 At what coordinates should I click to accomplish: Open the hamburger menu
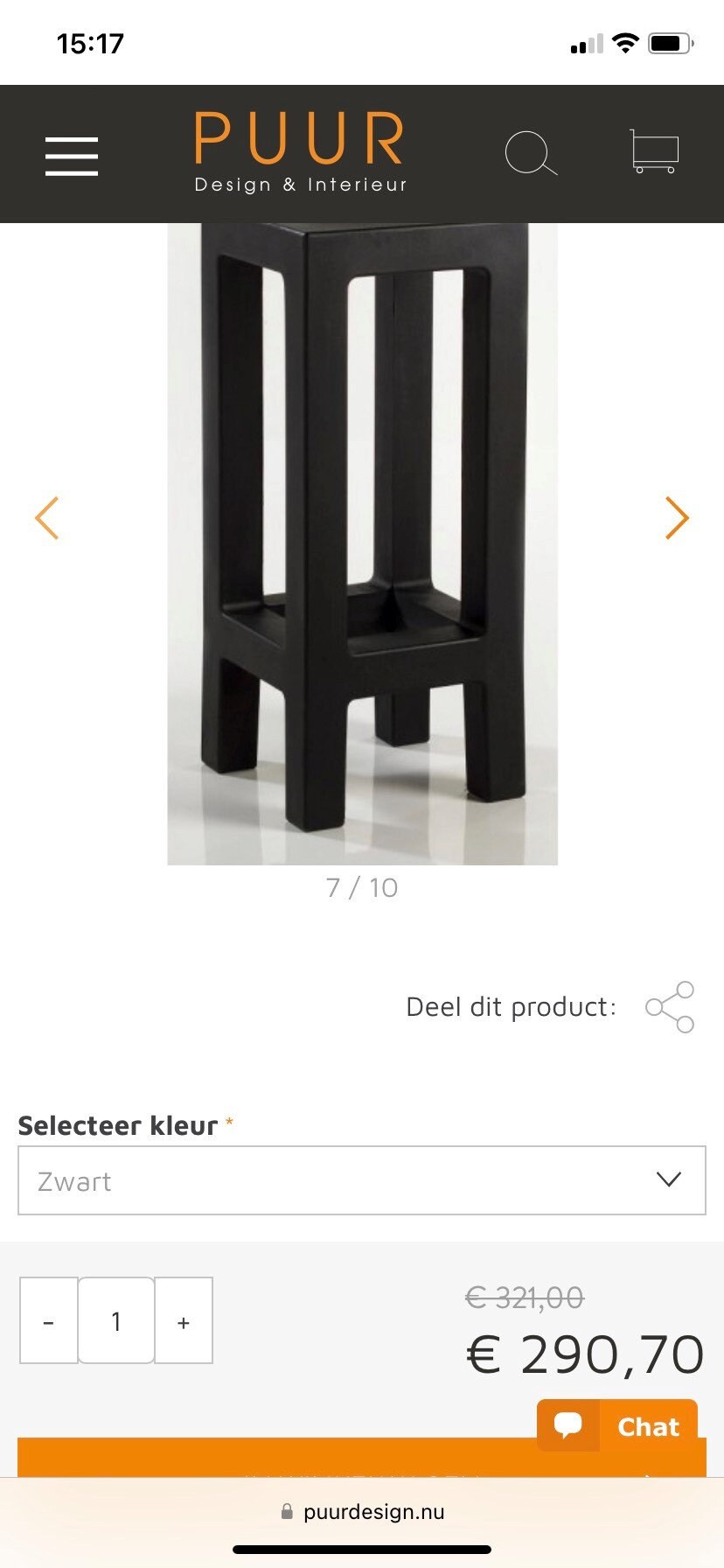point(72,156)
